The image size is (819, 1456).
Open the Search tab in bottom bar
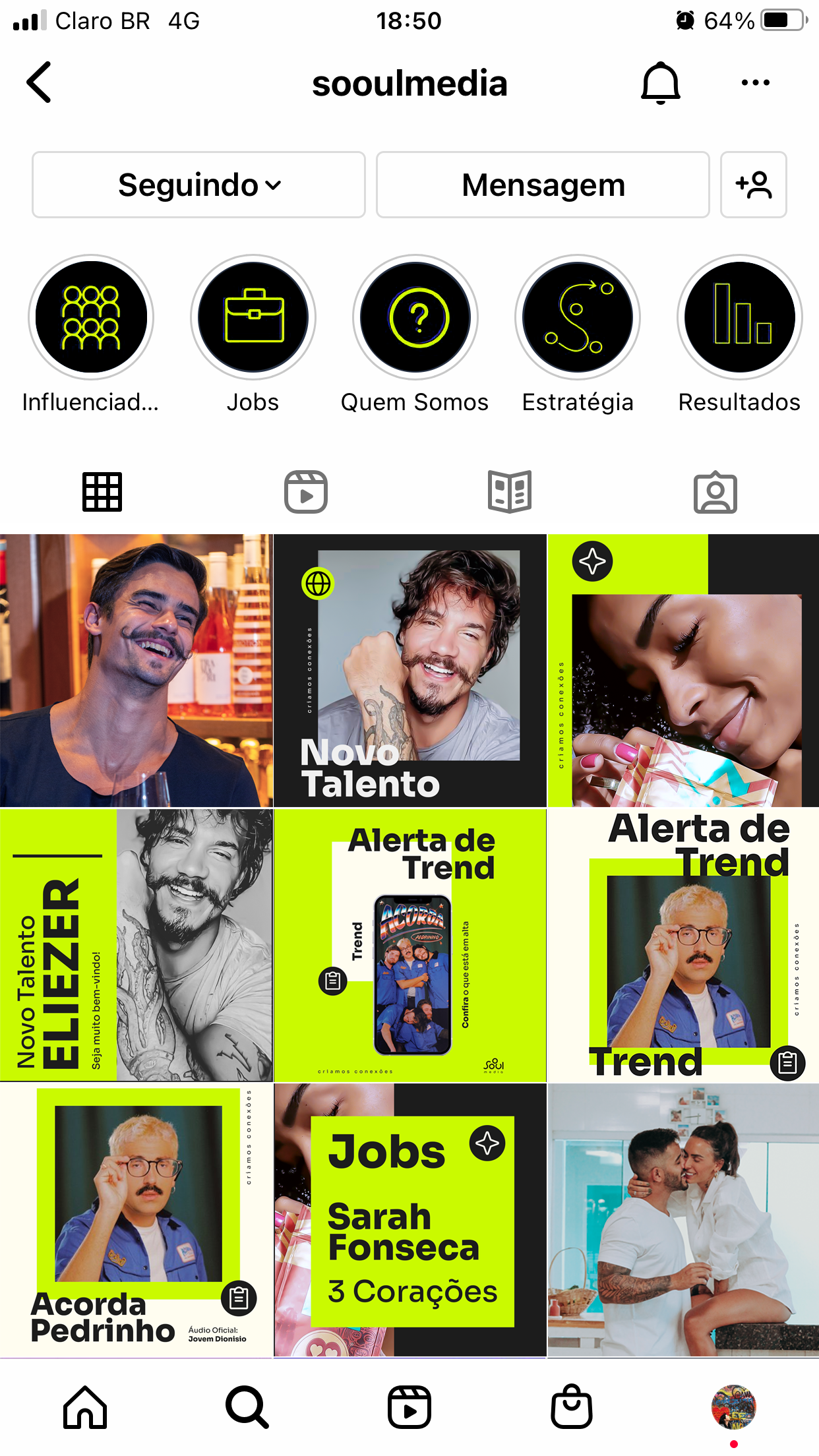[x=247, y=1407]
